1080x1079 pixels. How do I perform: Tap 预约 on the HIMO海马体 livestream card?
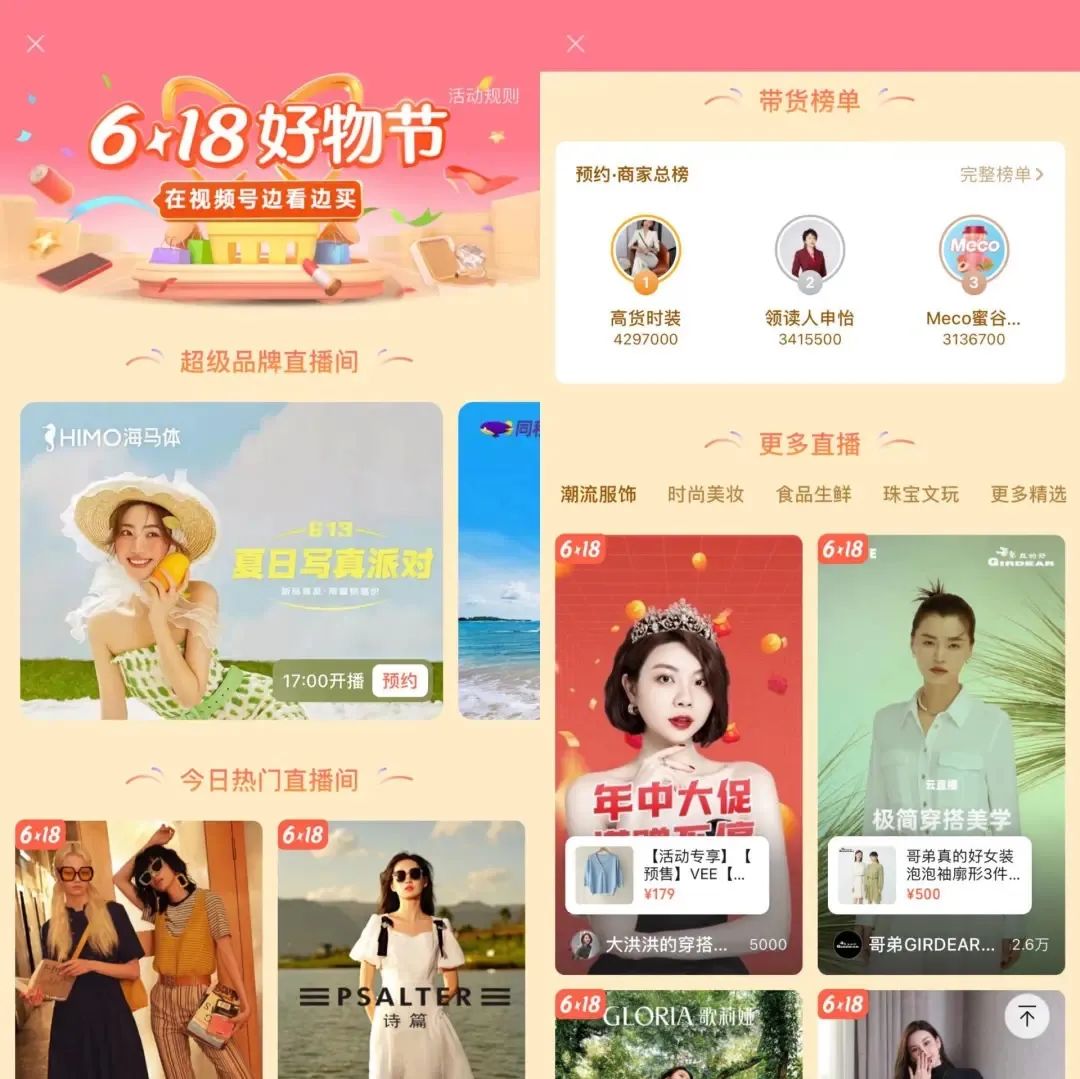click(399, 681)
